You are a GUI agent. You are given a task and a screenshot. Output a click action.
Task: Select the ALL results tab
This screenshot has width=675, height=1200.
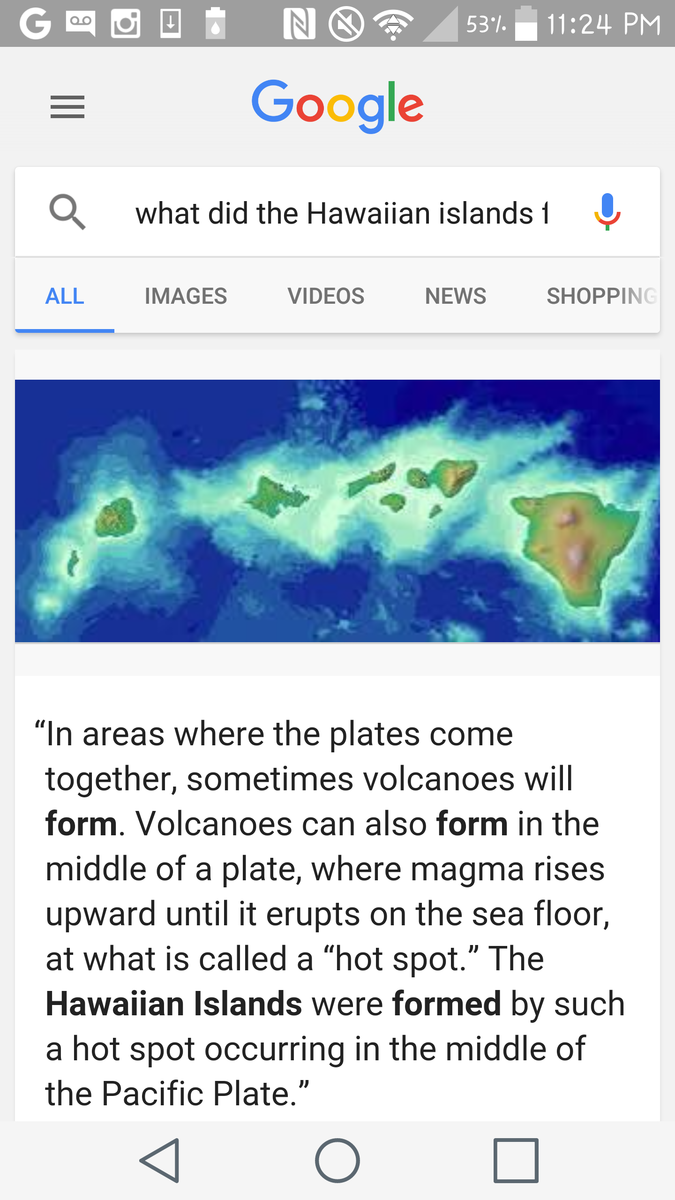click(x=65, y=296)
